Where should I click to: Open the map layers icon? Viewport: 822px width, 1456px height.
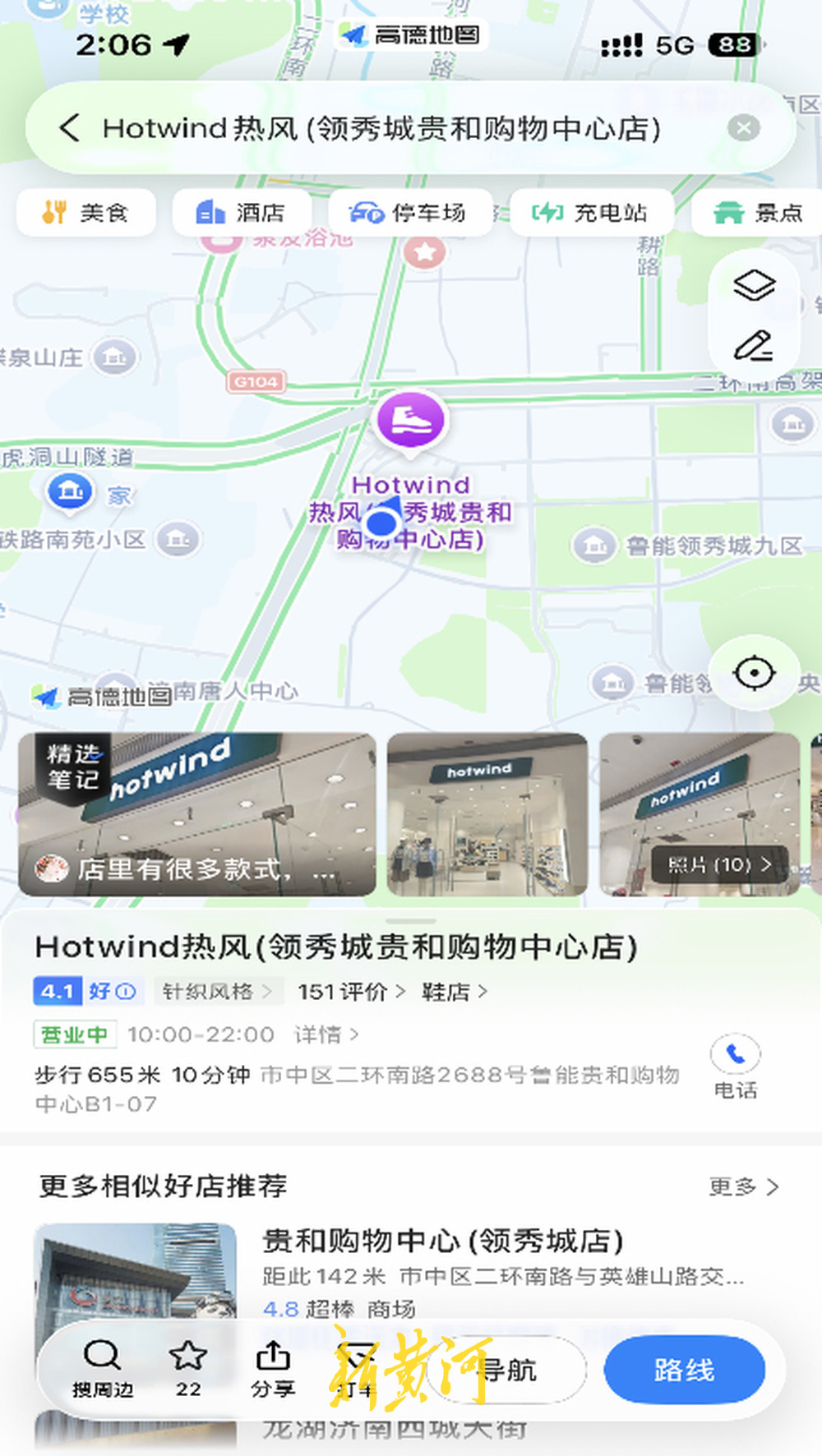[x=754, y=285]
